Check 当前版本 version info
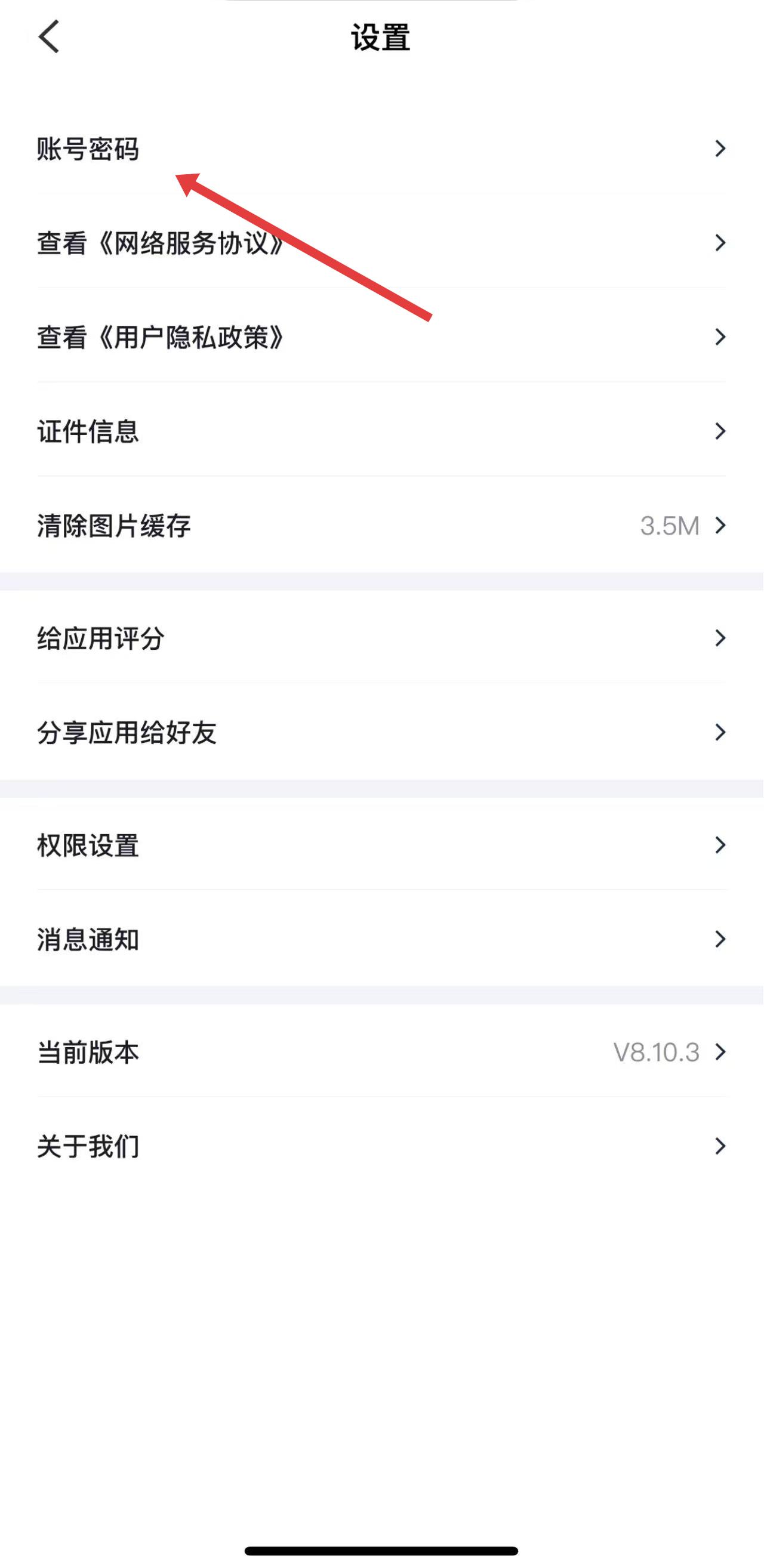The image size is (764, 1568). 88,1052
